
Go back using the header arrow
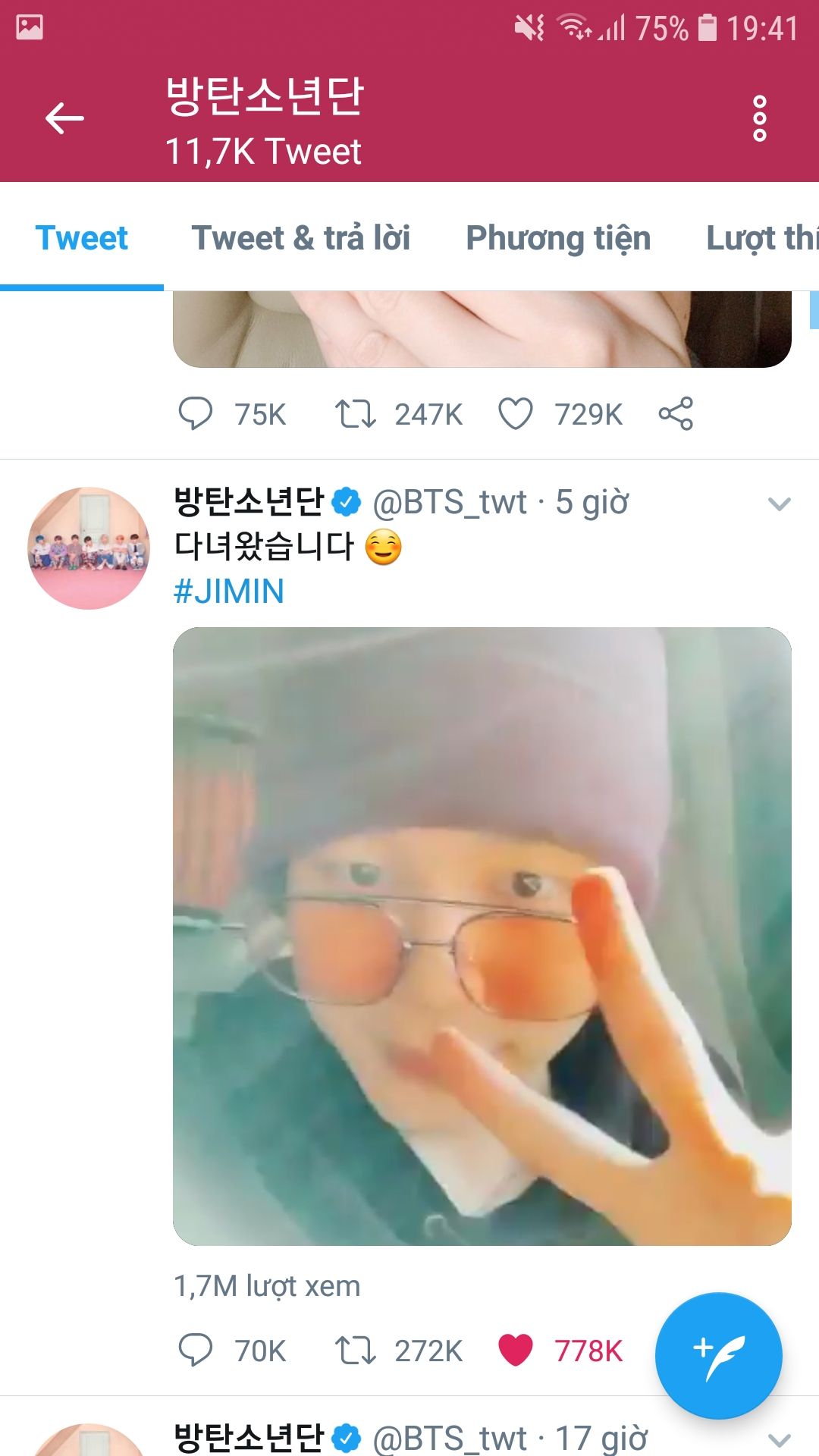64,118
